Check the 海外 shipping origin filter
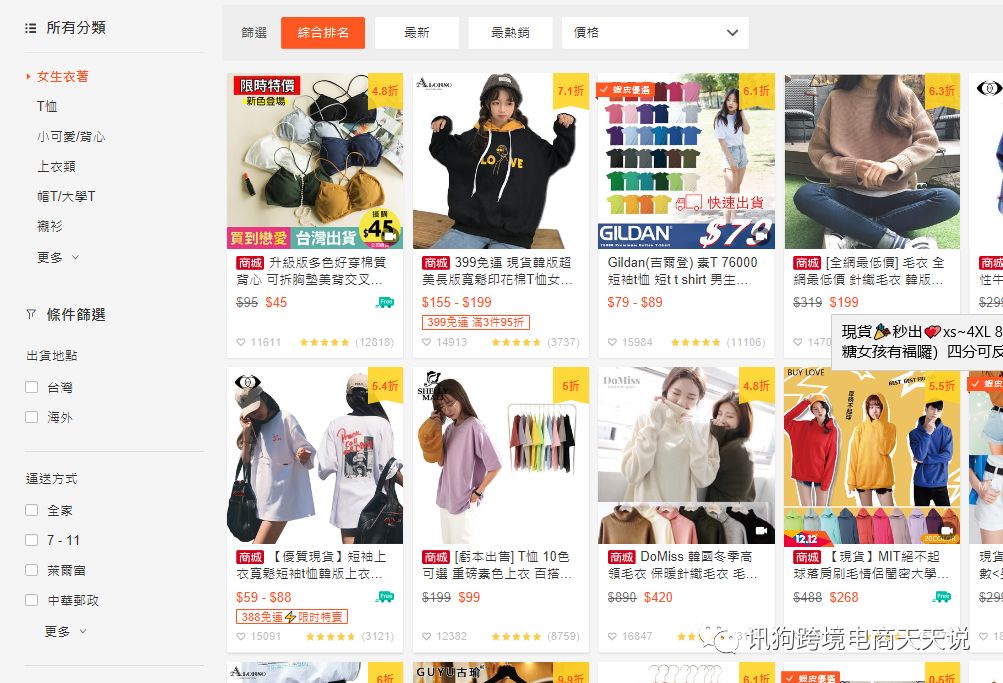 (32, 417)
